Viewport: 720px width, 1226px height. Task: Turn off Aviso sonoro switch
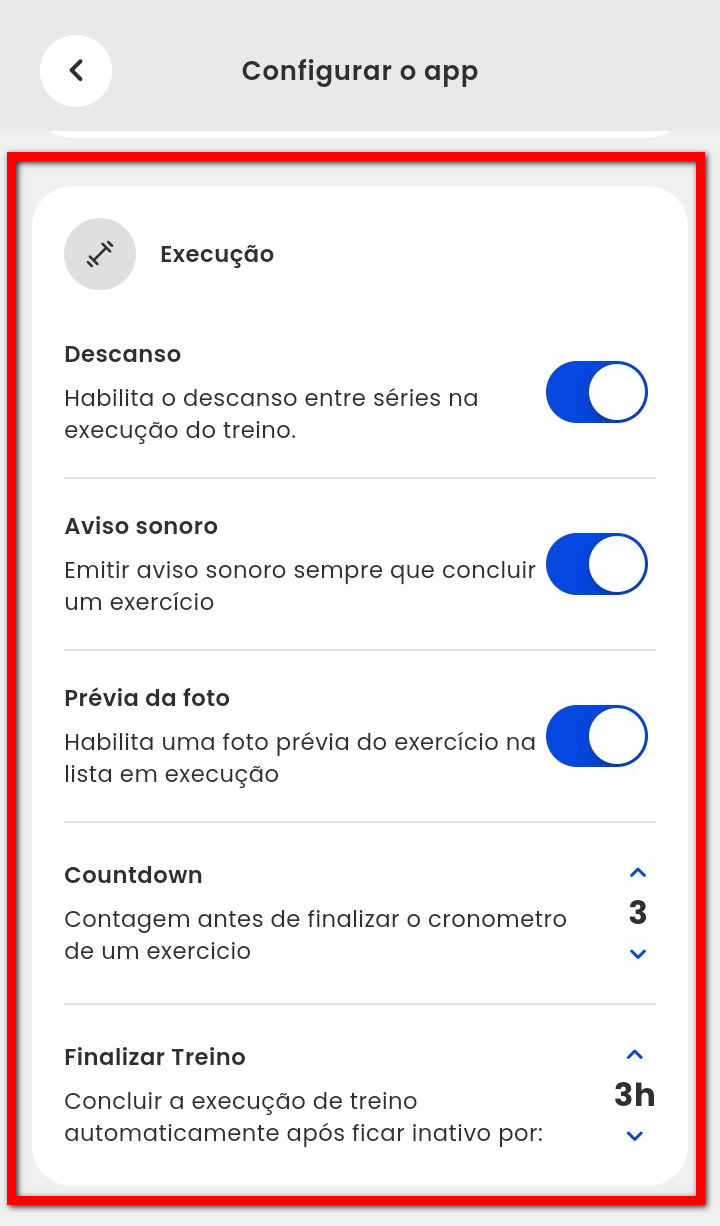(596, 564)
